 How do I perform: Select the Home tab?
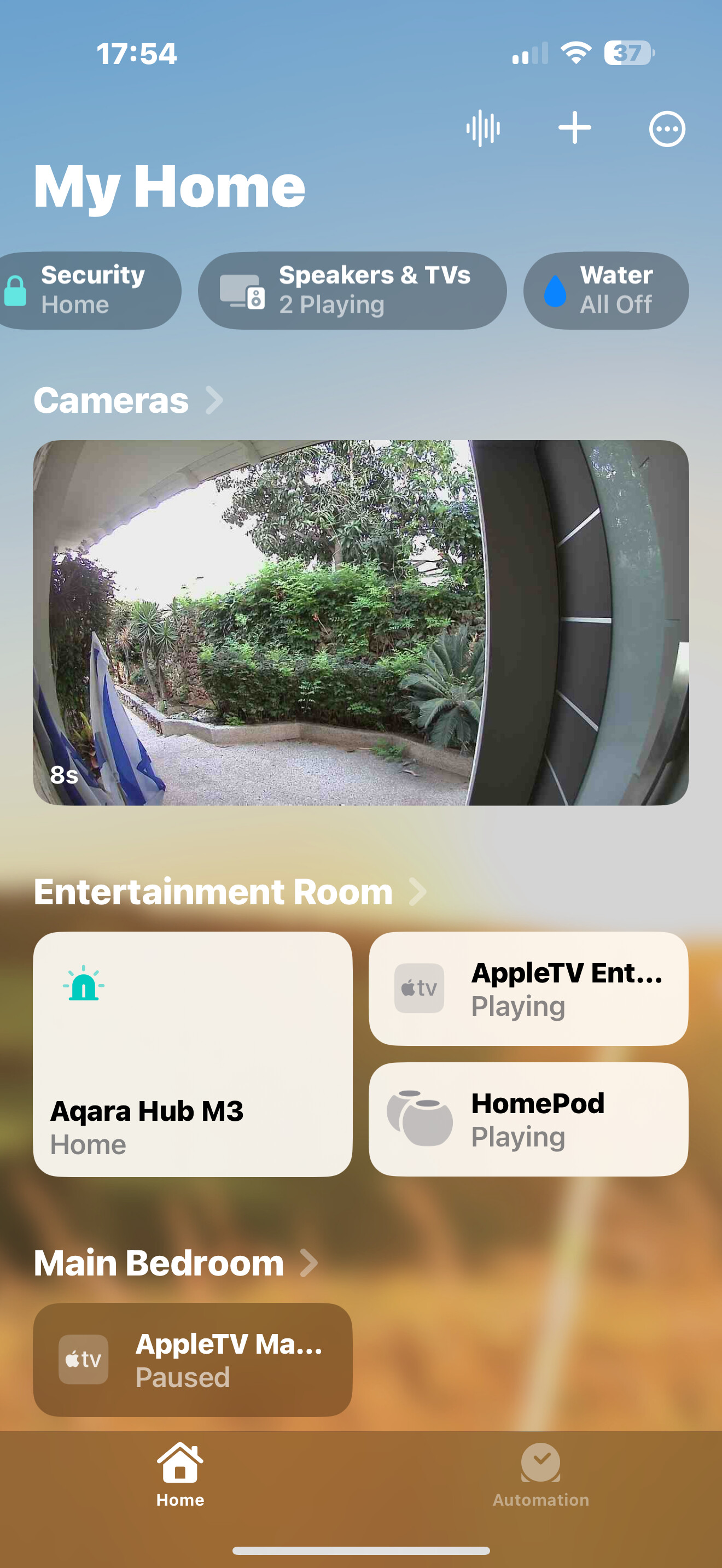180,1473
